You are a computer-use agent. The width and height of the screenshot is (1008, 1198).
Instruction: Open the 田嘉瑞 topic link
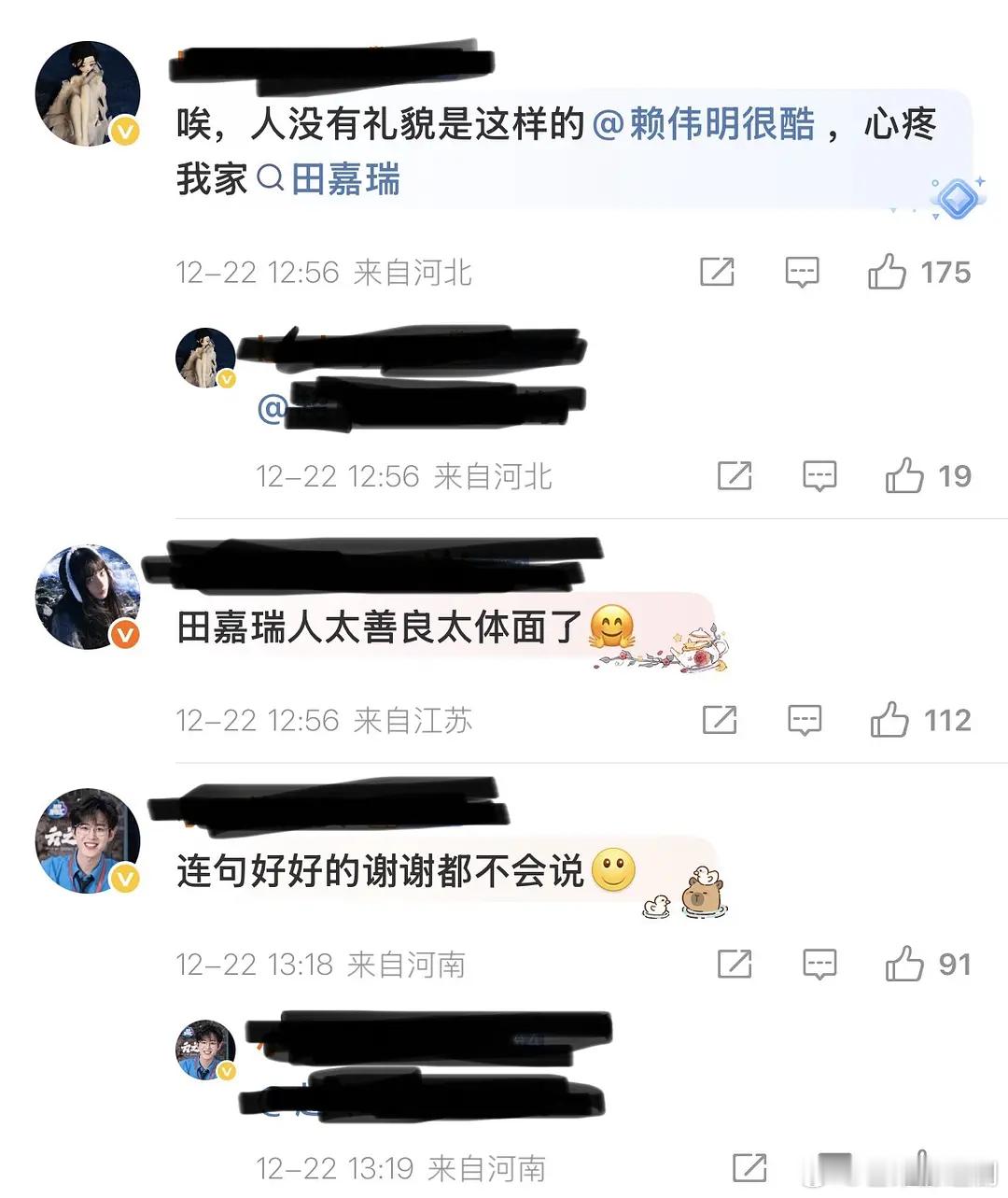[x=345, y=181]
